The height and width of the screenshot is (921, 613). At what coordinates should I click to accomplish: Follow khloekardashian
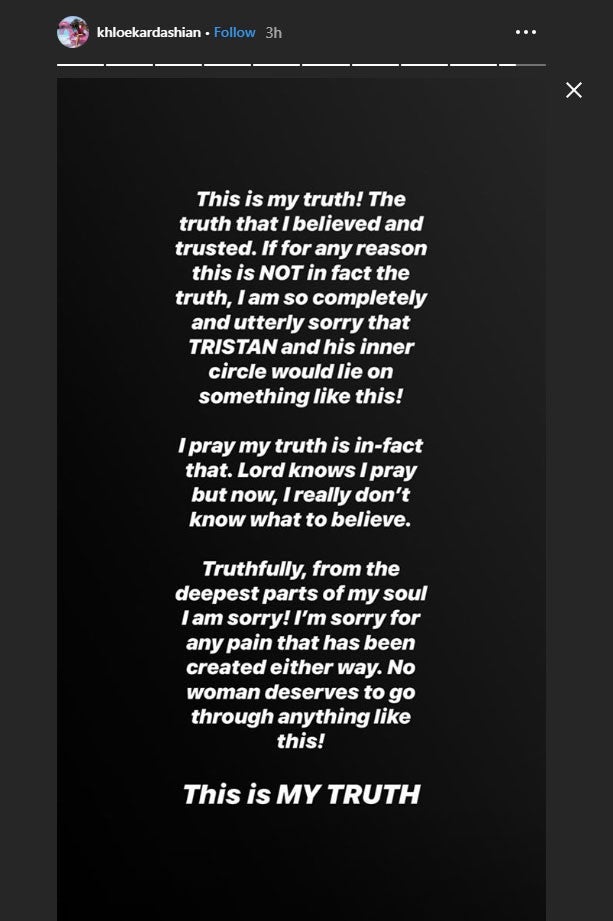[235, 32]
